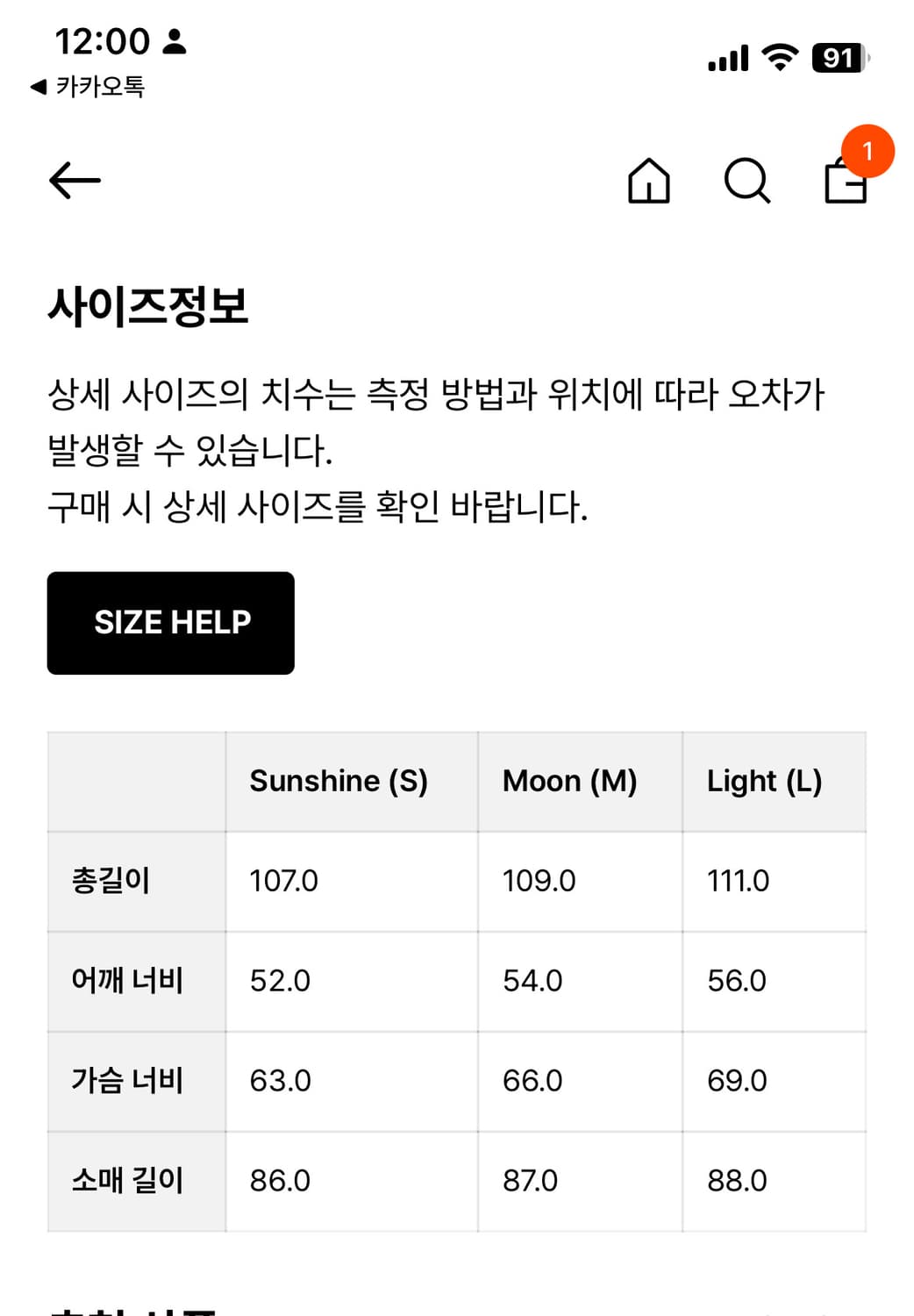Image resolution: width=914 pixels, height=1316 pixels.
Task: Select the 88.0 sleeve length cell
Action: point(739,1180)
